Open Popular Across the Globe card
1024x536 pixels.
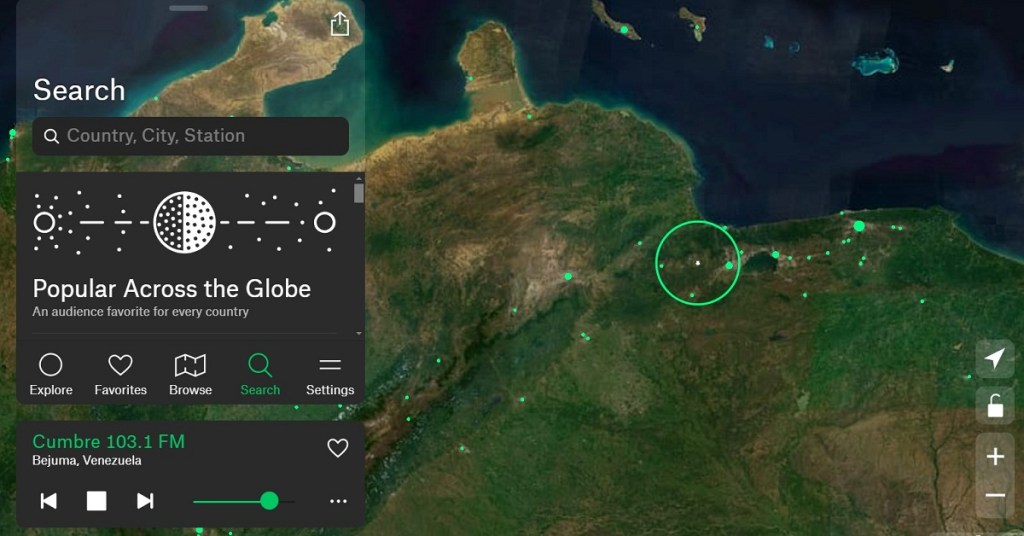pyautogui.click(x=172, y=289)
